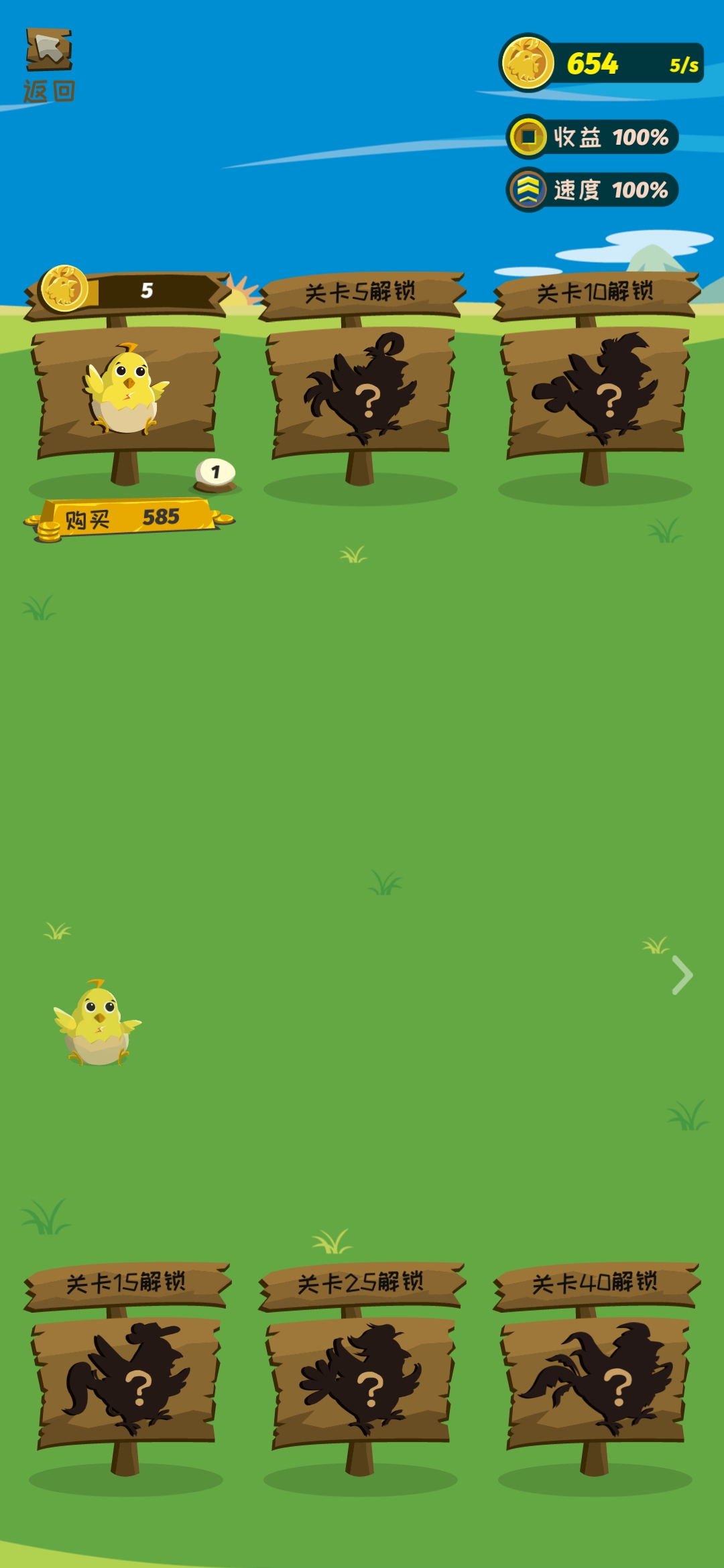Open the 速度 100% speed boost
The height and width of the screenshot is (1568, 724).
(593, 190)
